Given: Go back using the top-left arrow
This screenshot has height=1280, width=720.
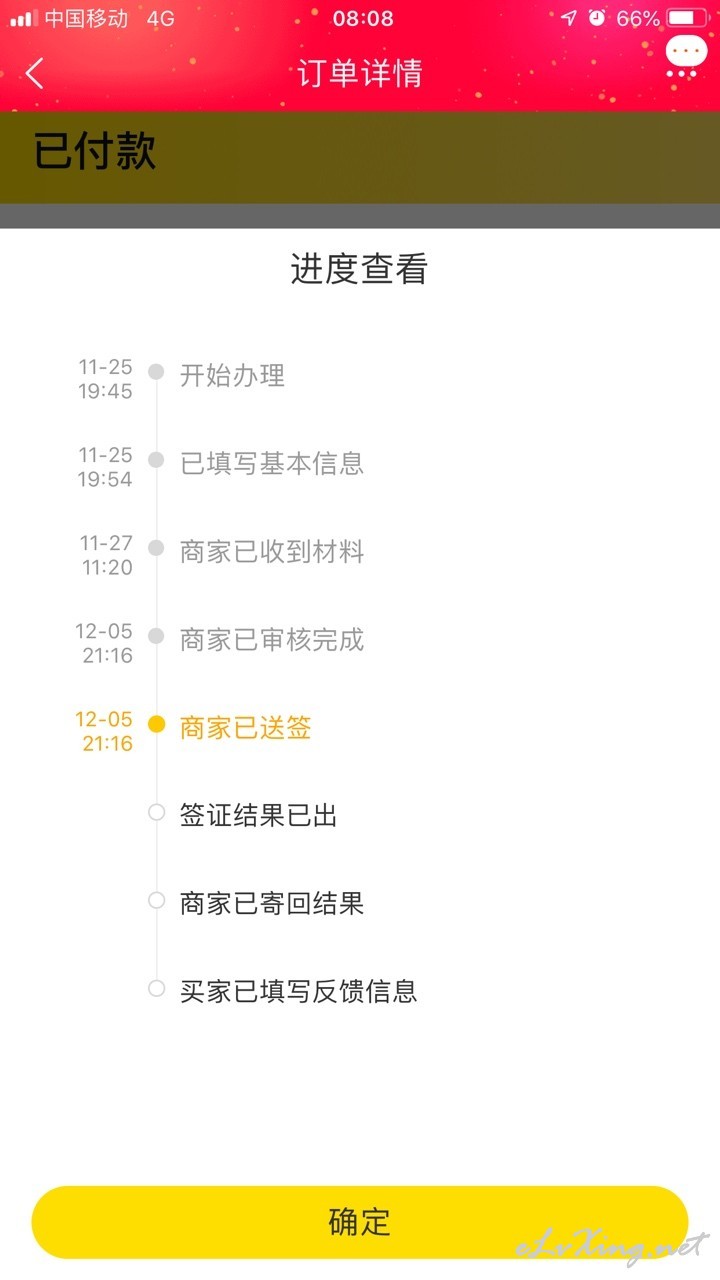Looking at the screenshot, I should pos(35,73).
